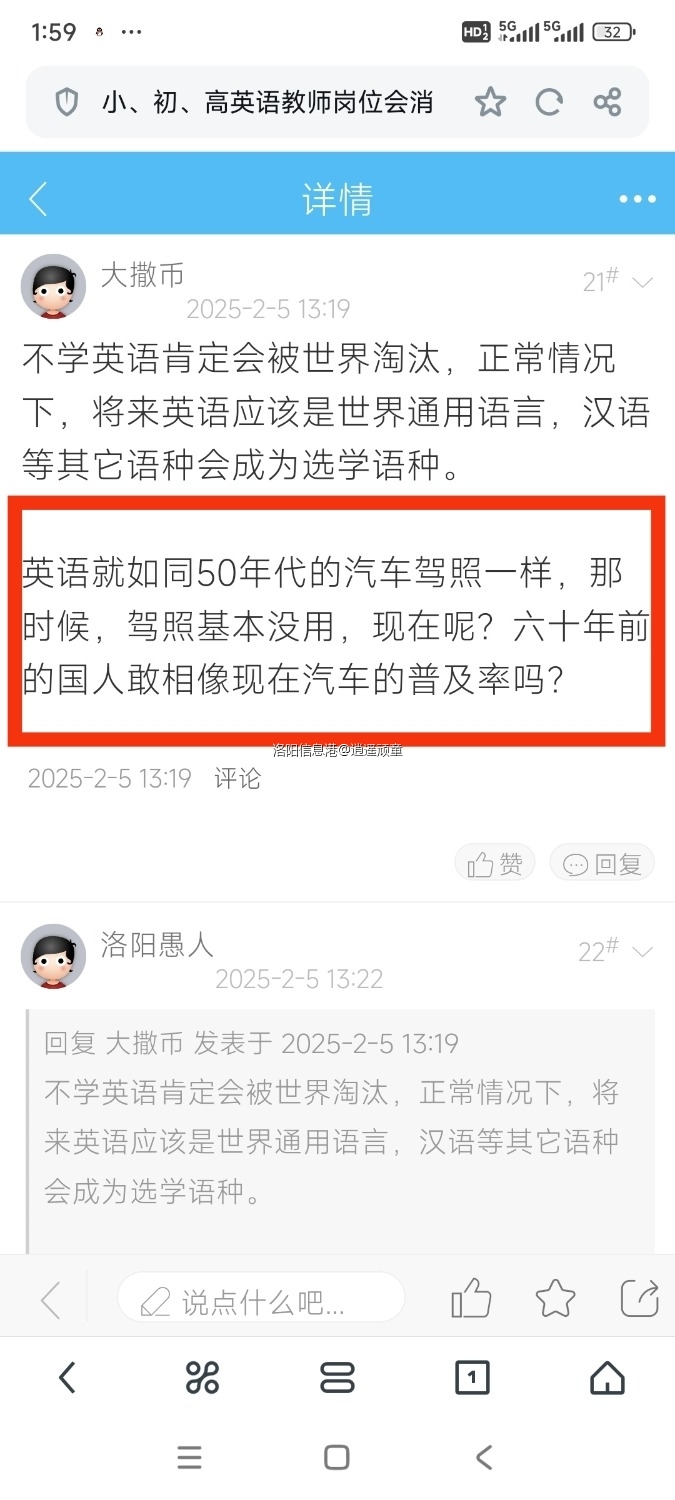Screen dimensions: 675x1500
Task: Share this thread from the bottom bar
Action: [640, 1299]
